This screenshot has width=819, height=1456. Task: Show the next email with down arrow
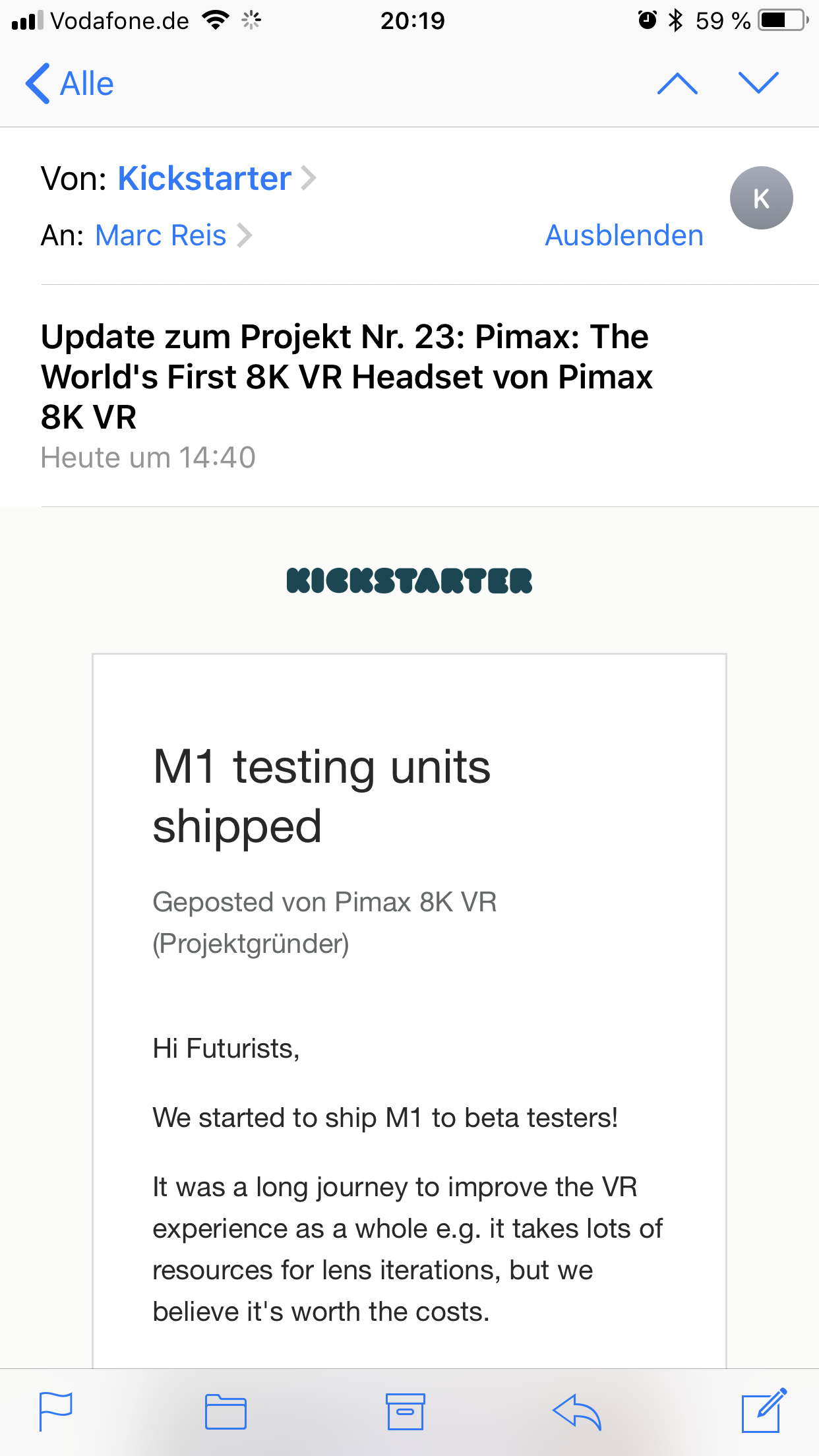pos(758,84)
